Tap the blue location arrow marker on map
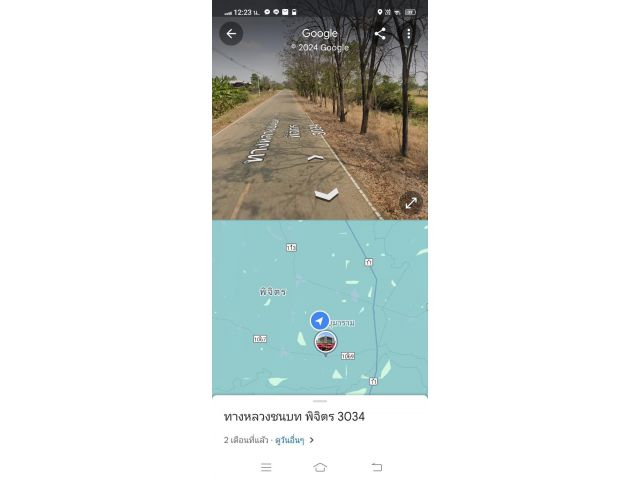 click(x=319, y=320)
